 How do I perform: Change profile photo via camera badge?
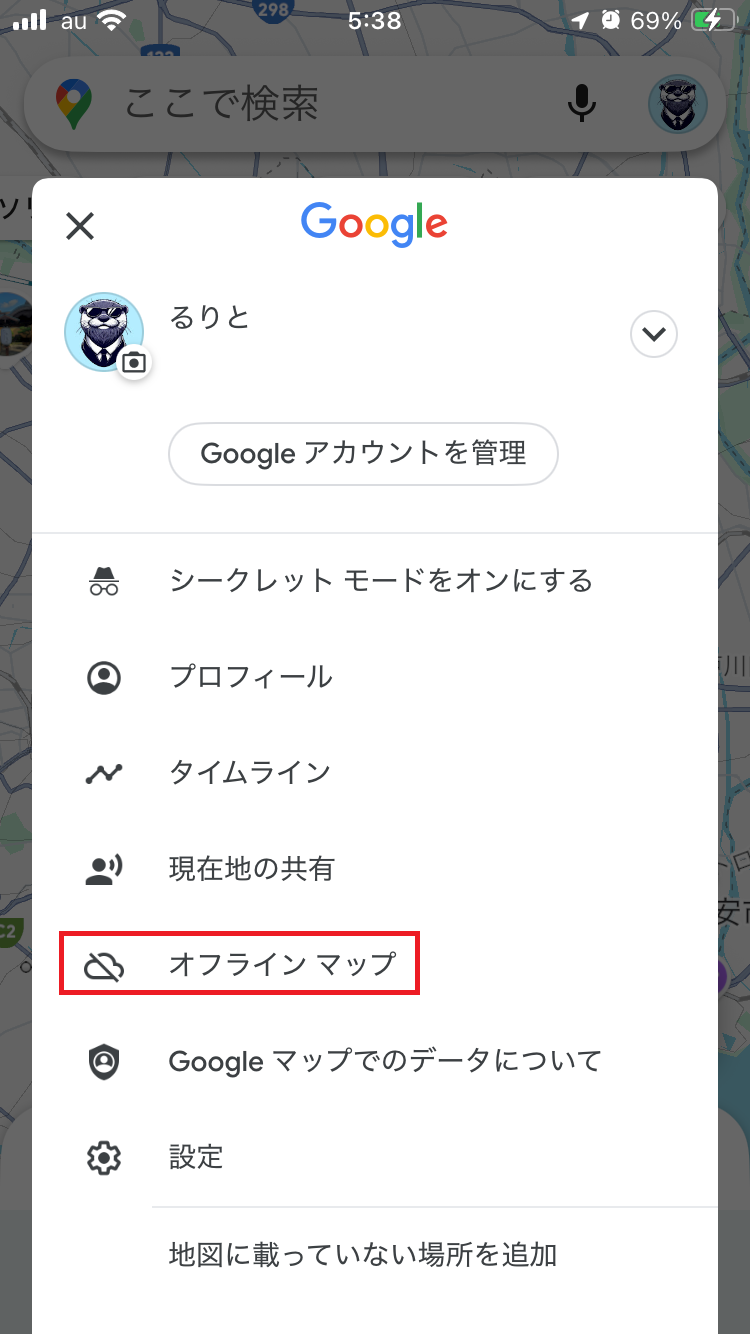[x=134, y=362]
